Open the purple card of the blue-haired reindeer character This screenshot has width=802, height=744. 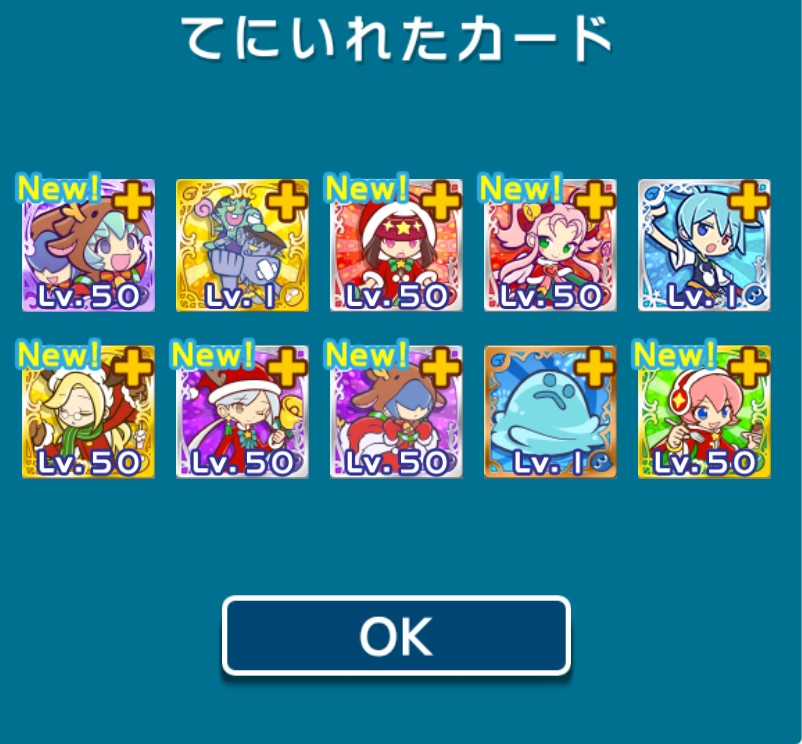396,411
